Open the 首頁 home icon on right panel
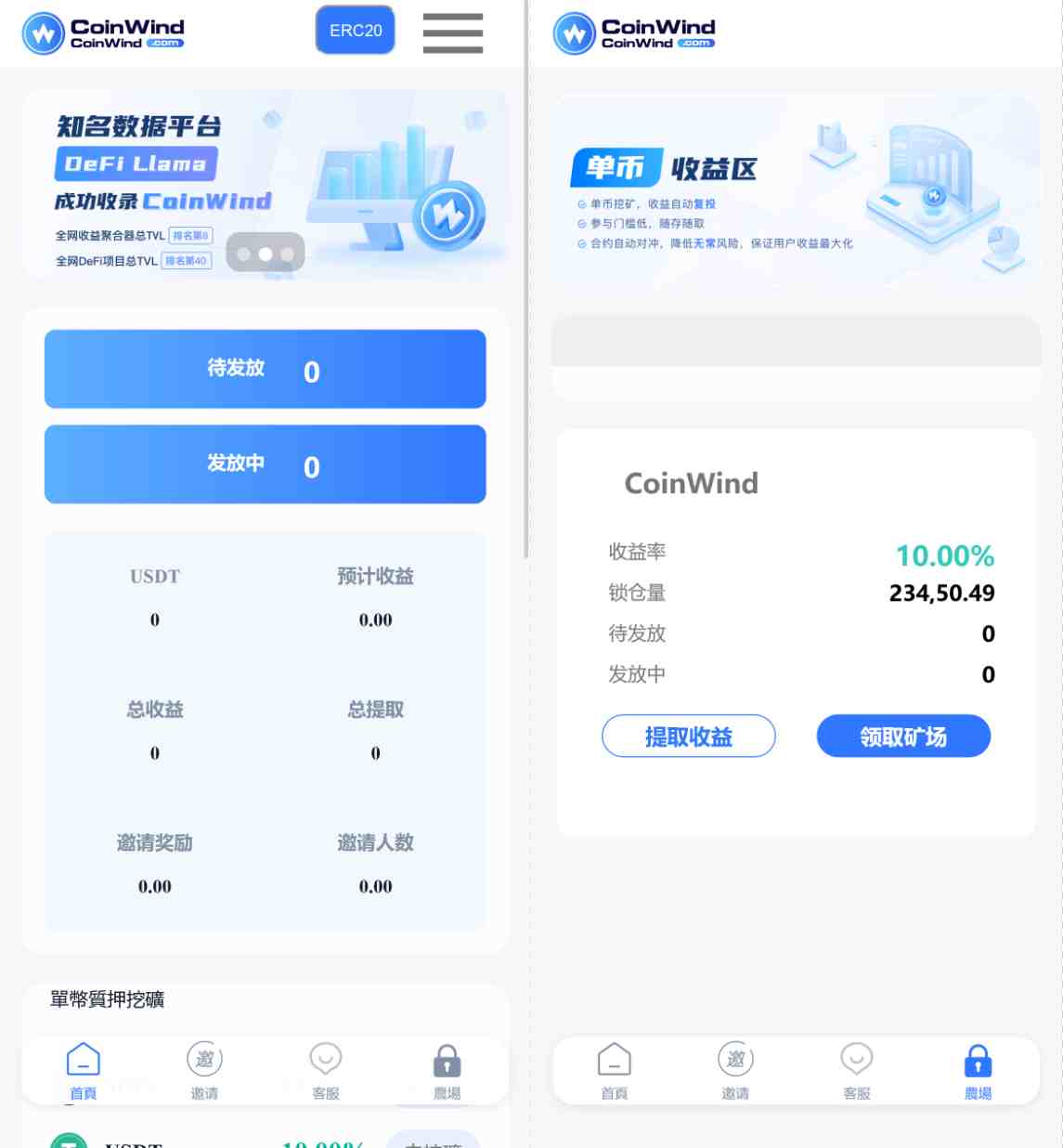Image resolution: width=1063 pixels, height=1148 pixels. (x=615, y=1068)
